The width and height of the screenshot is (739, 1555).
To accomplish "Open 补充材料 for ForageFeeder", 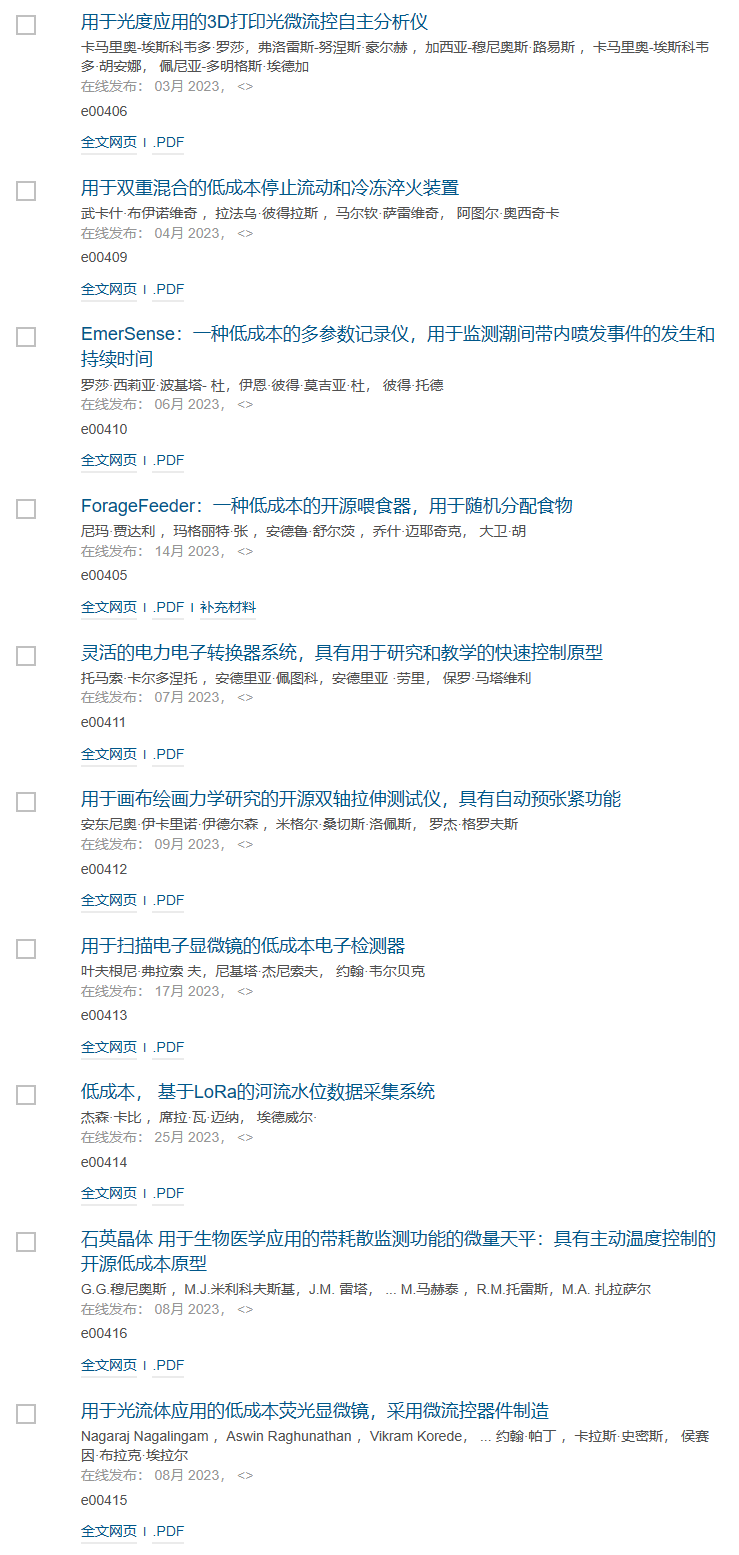I will (228, 607).
